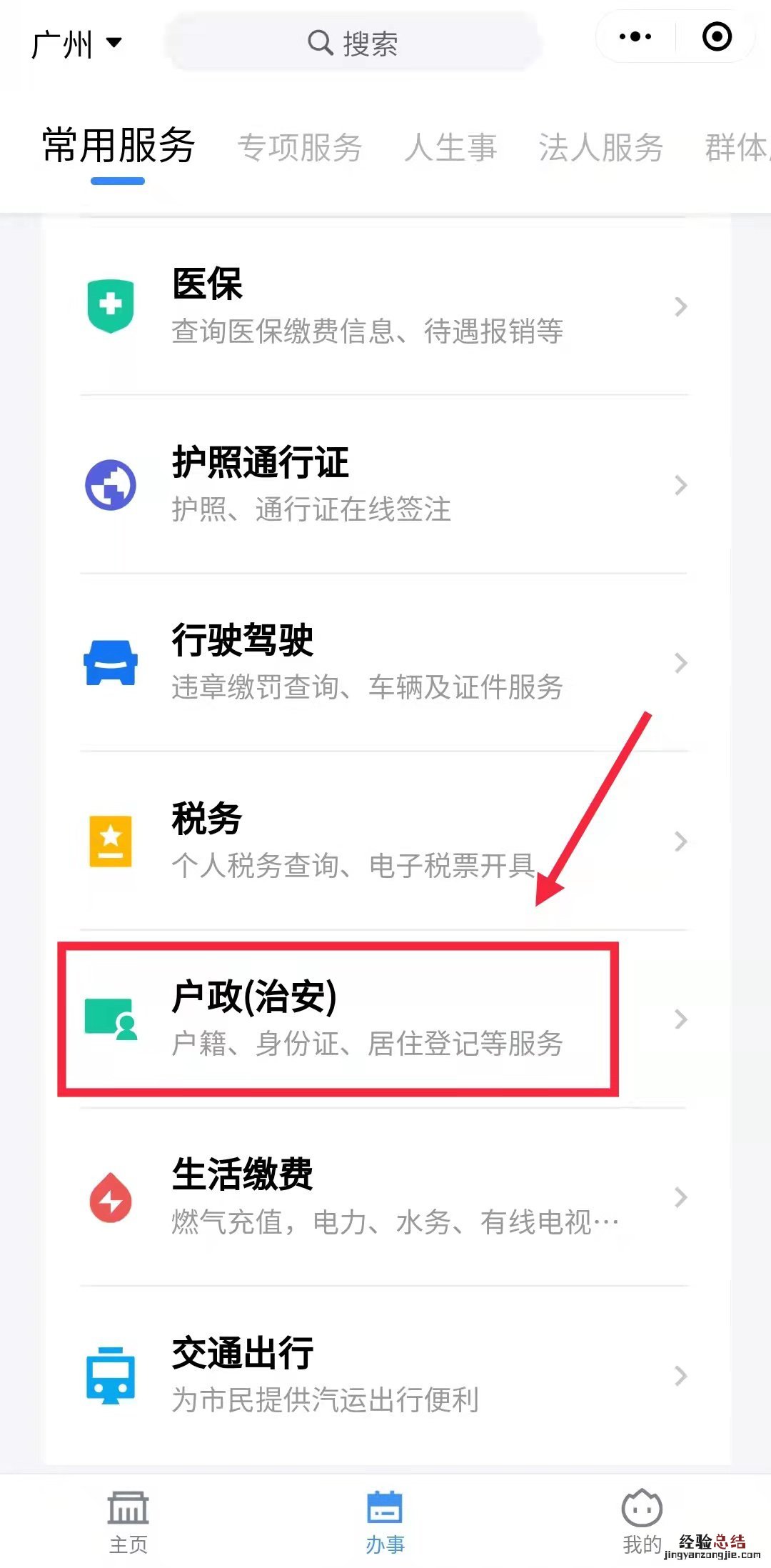This screenshot has height=1568, width=771.
Task: View 交通出行 travel services
Action: [x=384, y=1376]
